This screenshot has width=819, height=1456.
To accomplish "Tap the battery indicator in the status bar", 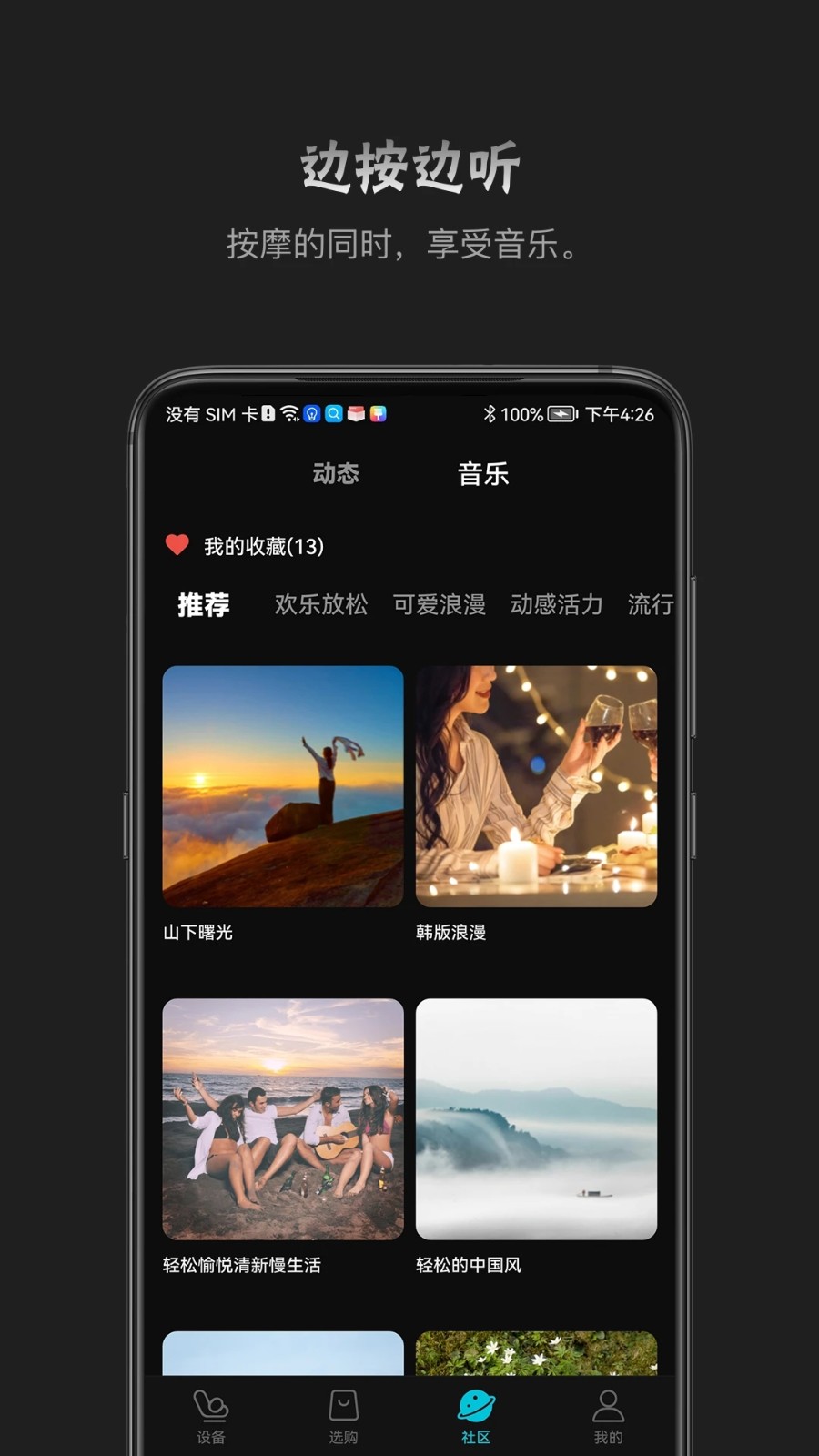I will [x=561, y=412].
